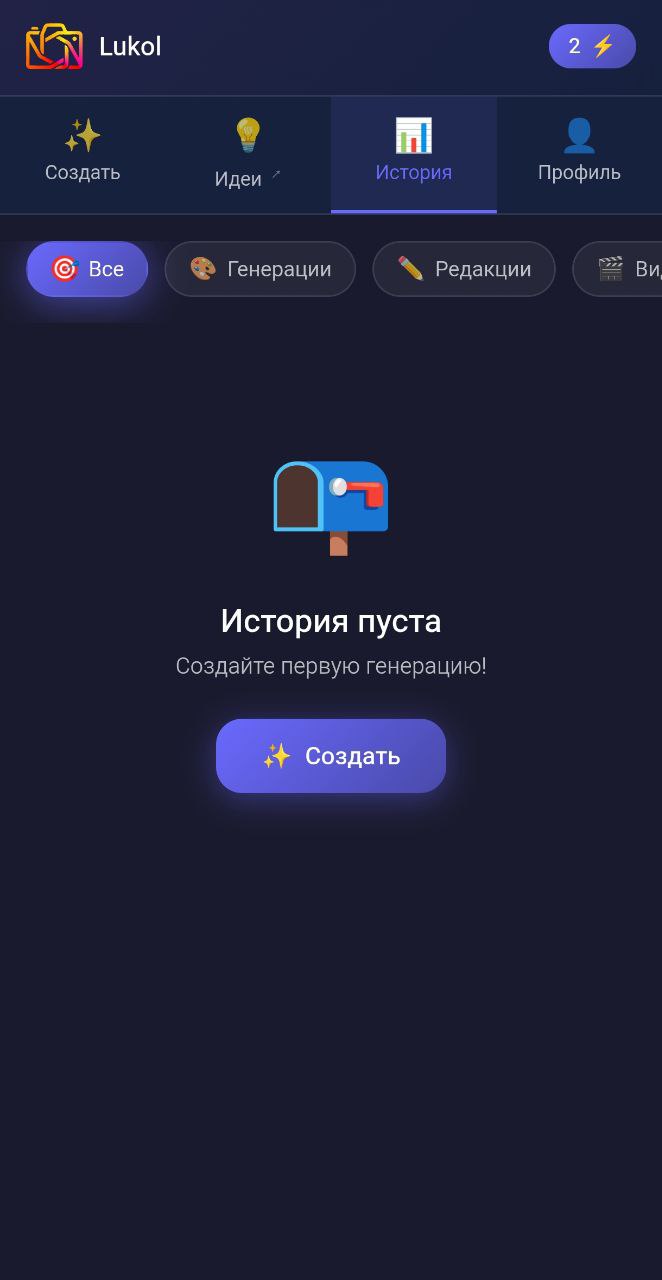Viewport: 662px width, 1280px height.
Task: Open the energy balance badge showing 2
Action: [592, 46]
